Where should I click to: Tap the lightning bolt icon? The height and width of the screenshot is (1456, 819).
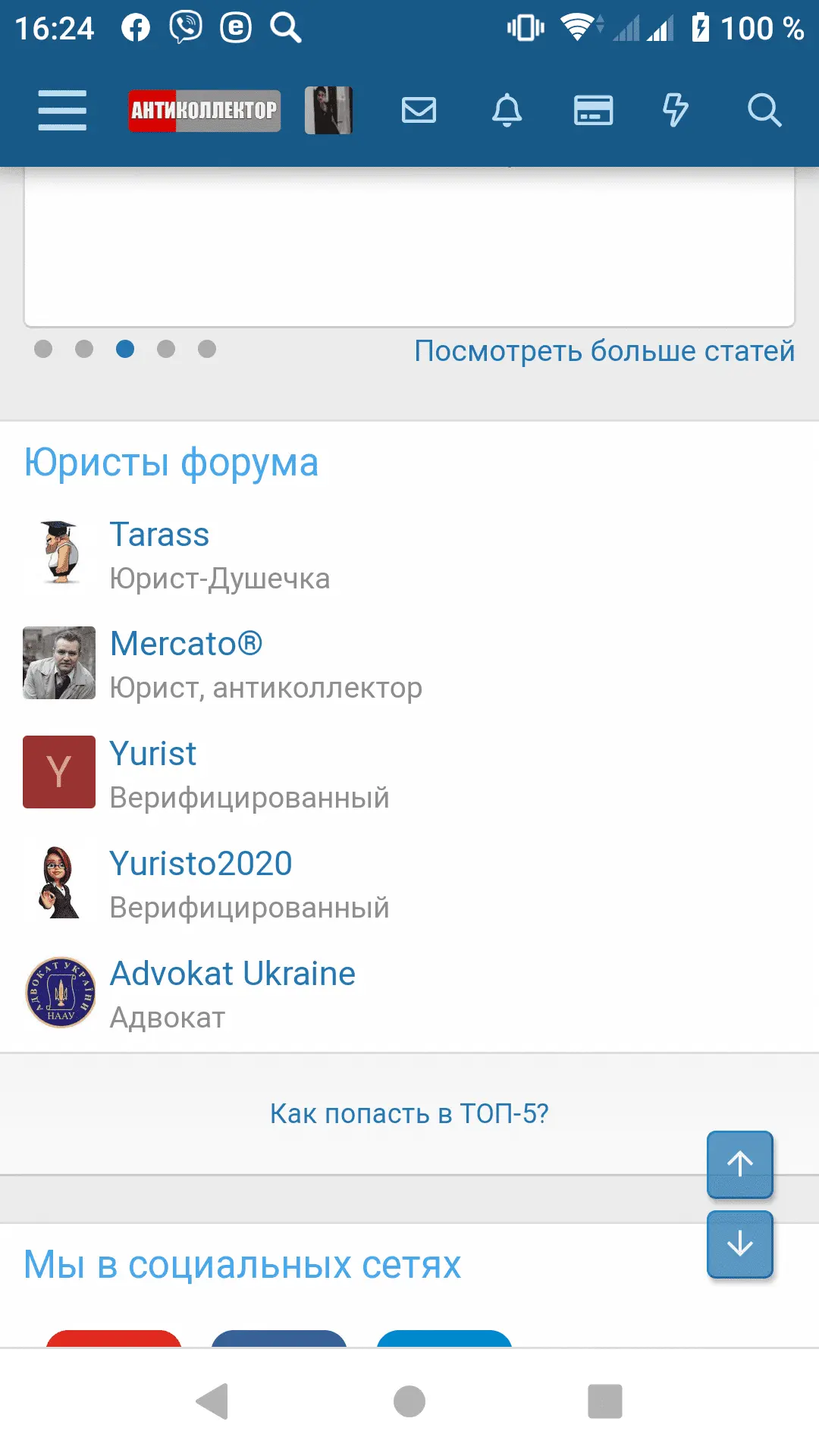tap(675, 111)
